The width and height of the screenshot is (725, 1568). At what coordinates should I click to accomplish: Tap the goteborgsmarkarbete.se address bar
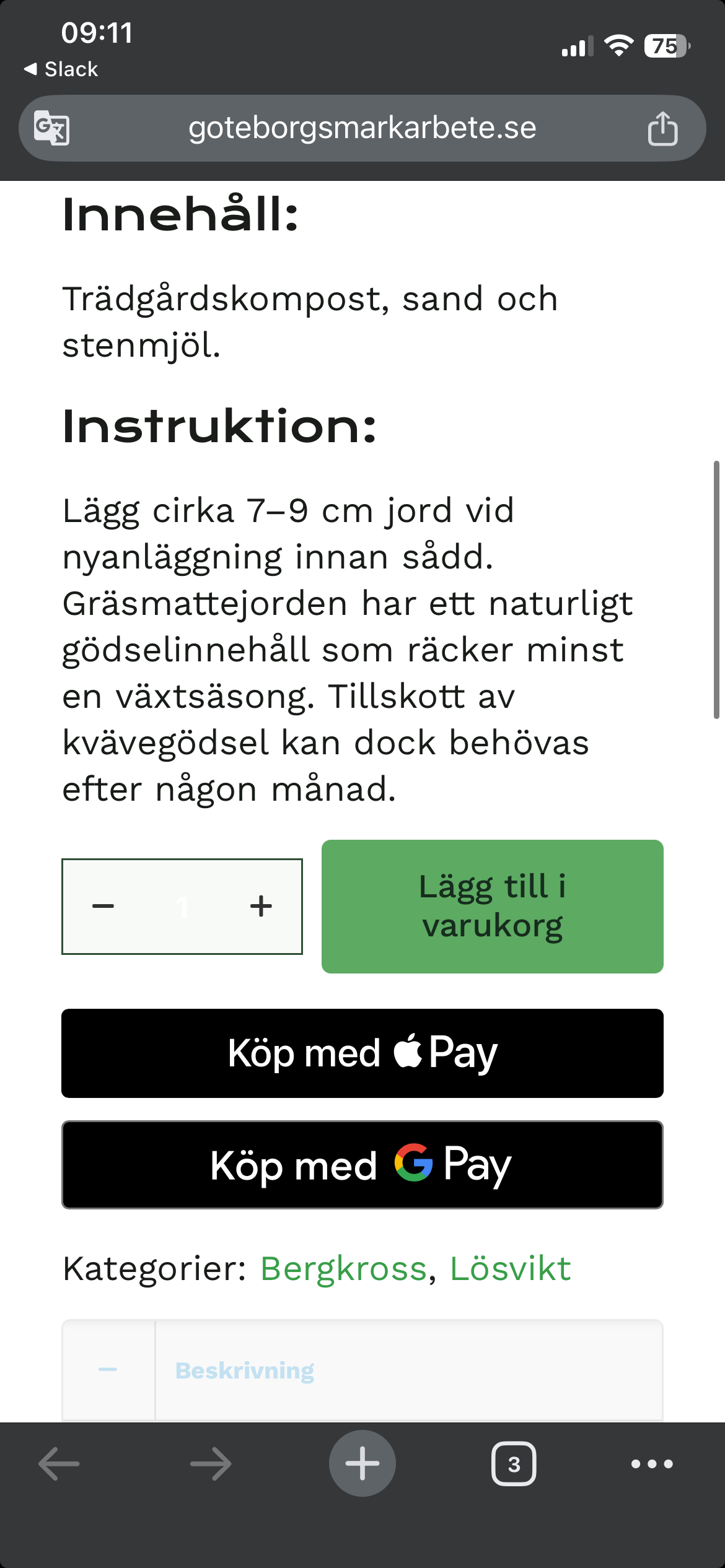(362, 128)
